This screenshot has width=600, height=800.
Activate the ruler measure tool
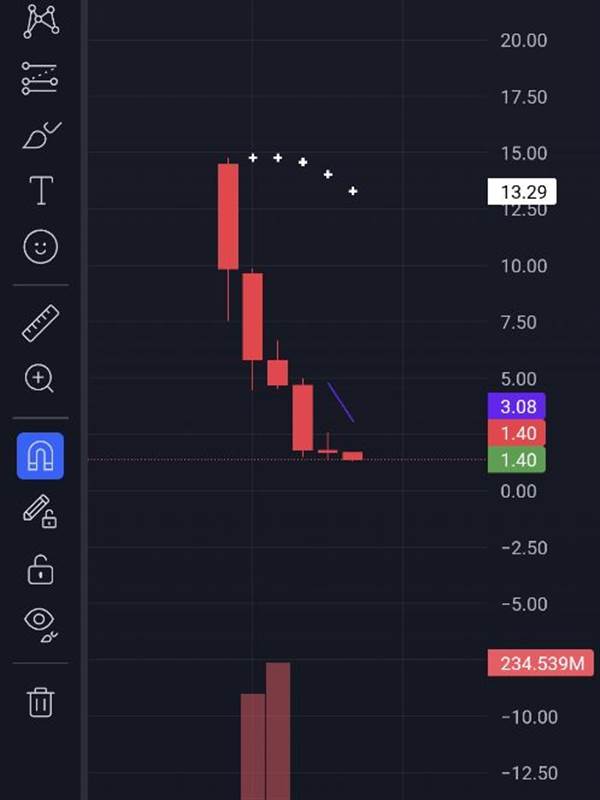40,323
